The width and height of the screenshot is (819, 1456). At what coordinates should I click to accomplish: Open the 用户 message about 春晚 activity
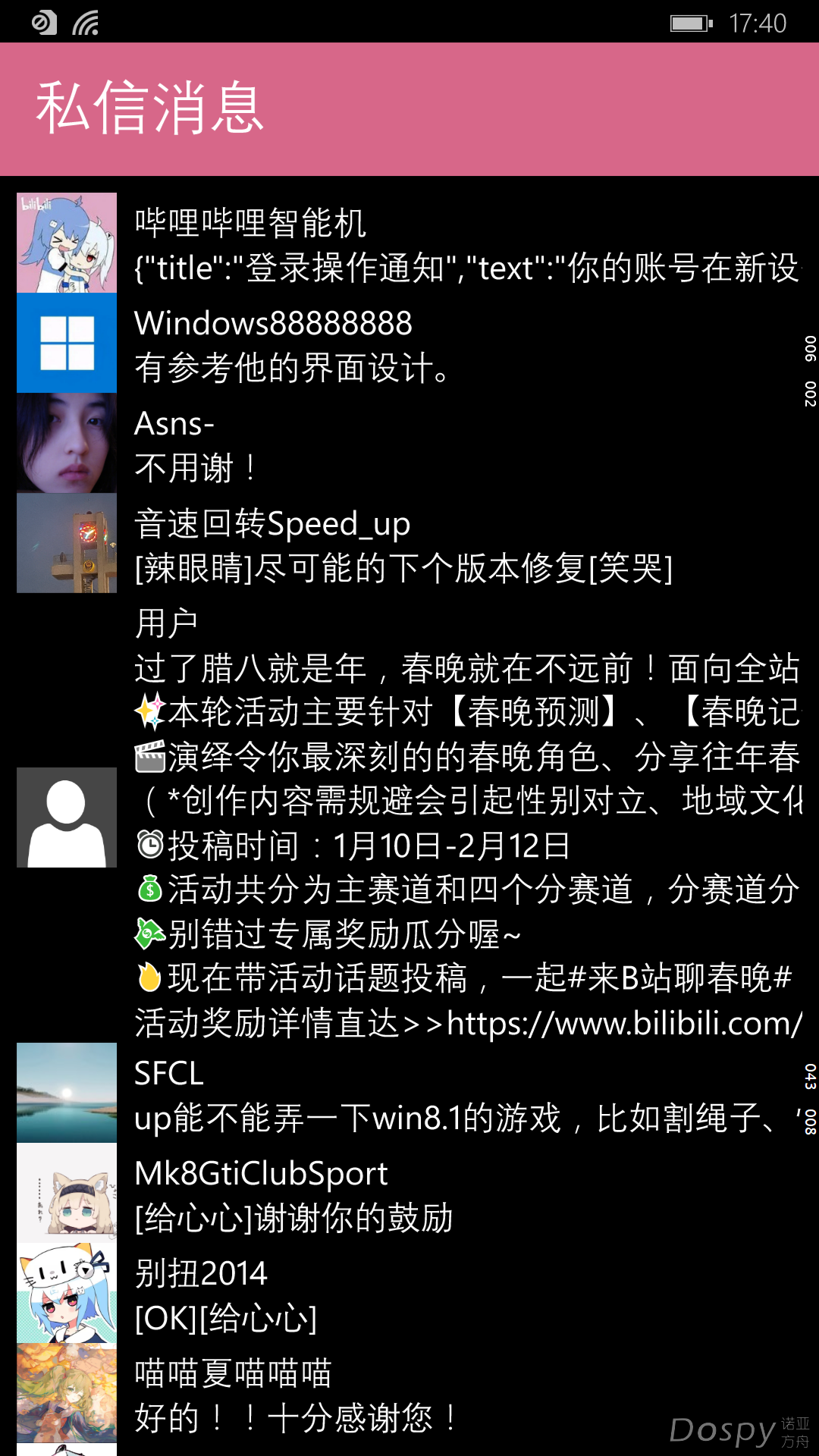tap(409, 819)
